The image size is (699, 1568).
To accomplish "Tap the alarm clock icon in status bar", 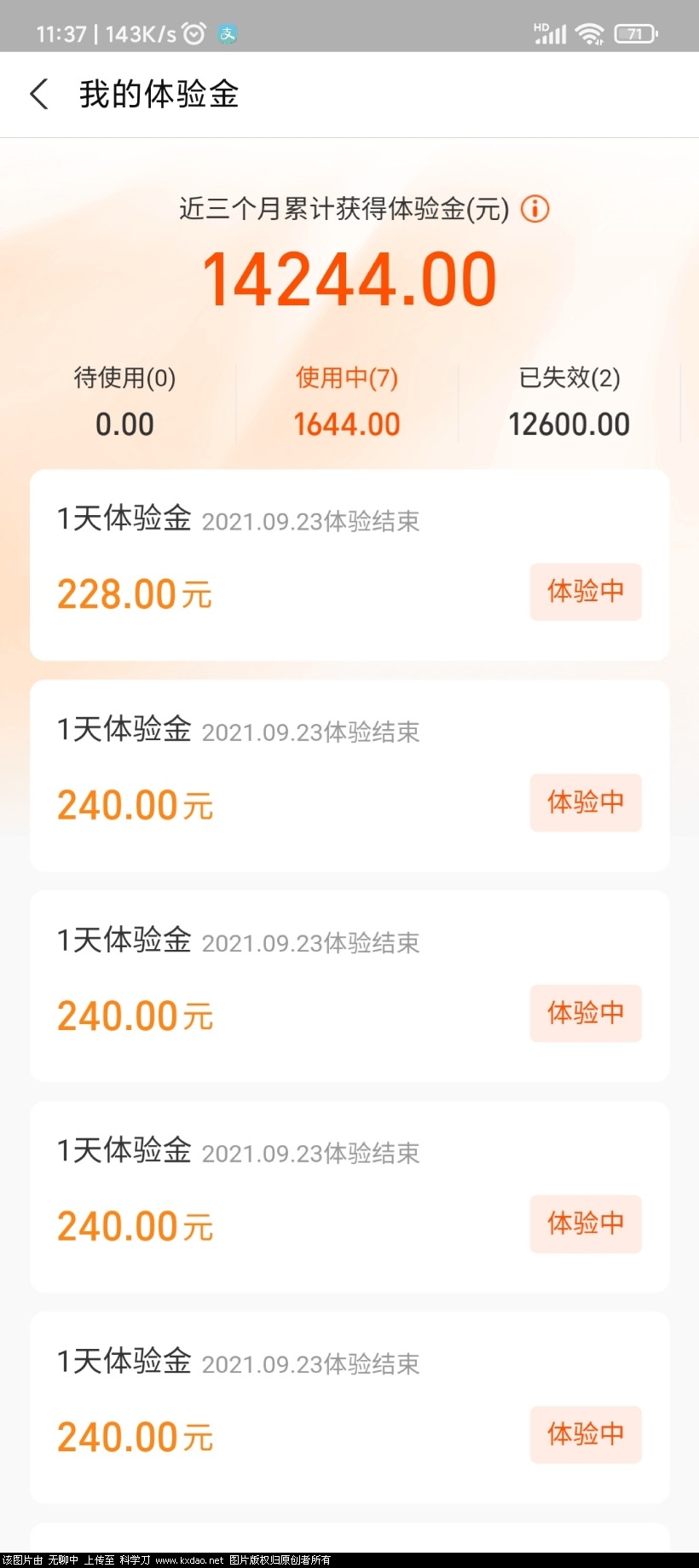I will click(194, 32).
